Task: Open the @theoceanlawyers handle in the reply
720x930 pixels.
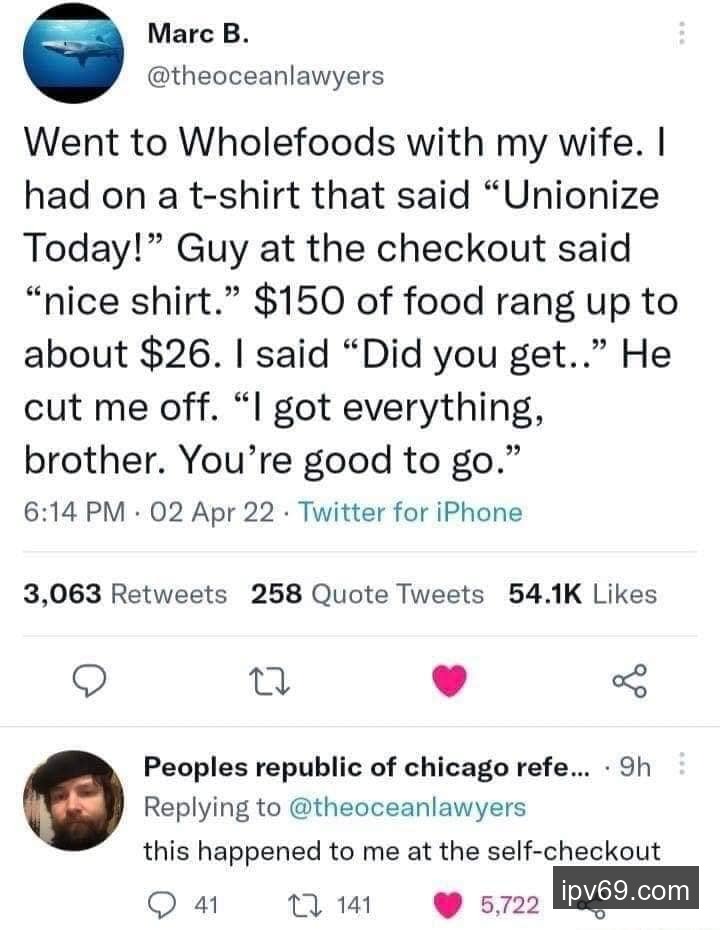Action: pyautogui.click(x=408, y=807)
